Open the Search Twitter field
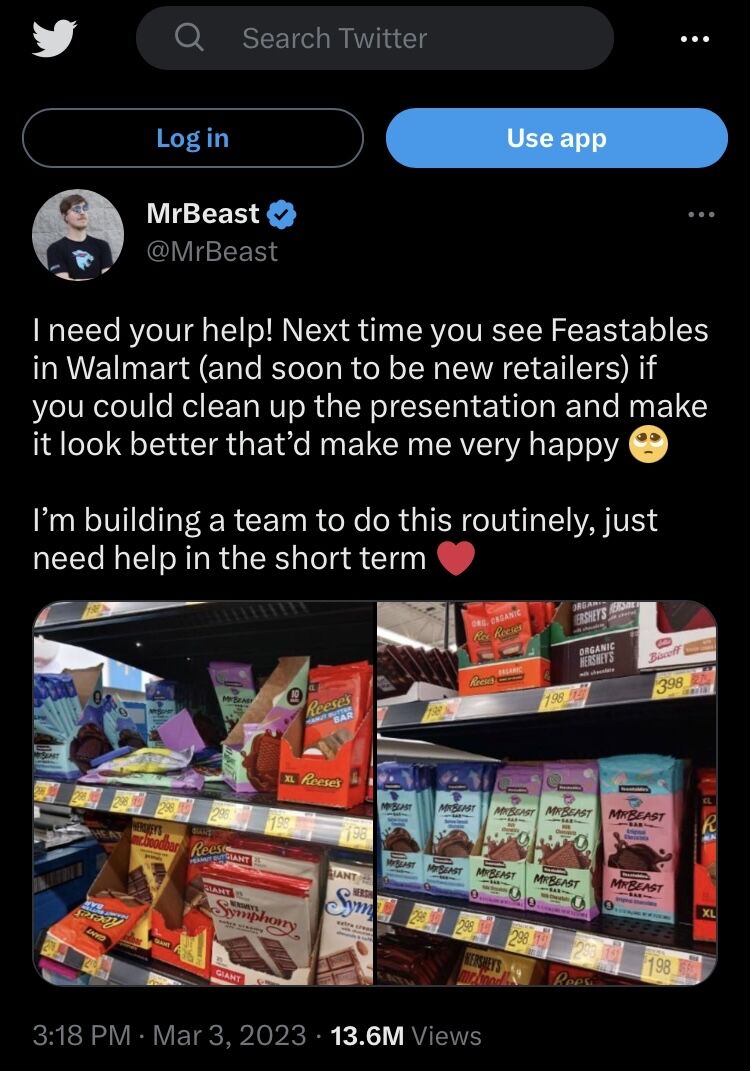The image size is (750, 1071). [x=375, y=38]
